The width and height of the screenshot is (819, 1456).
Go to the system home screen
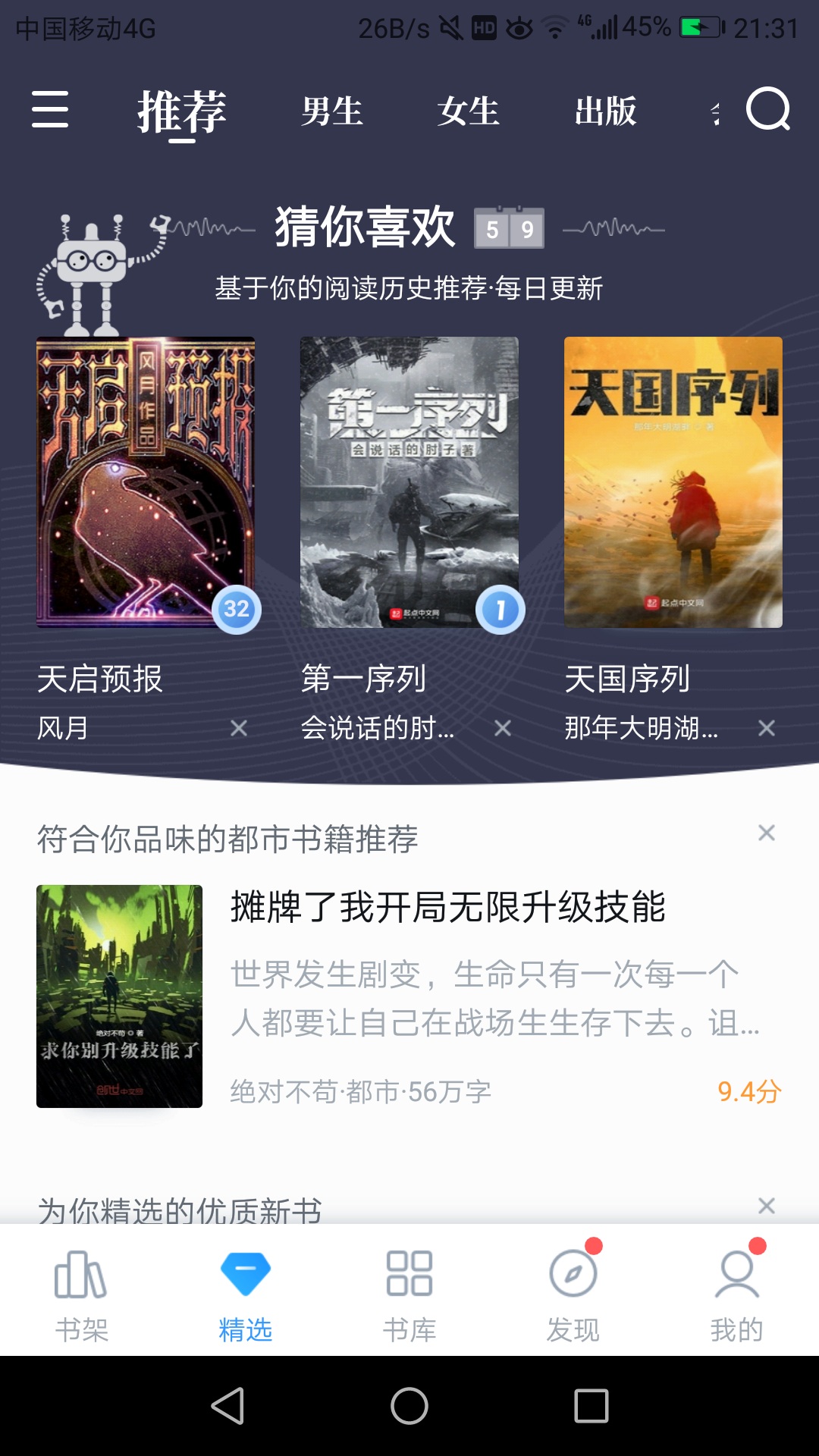(409, 1407)
